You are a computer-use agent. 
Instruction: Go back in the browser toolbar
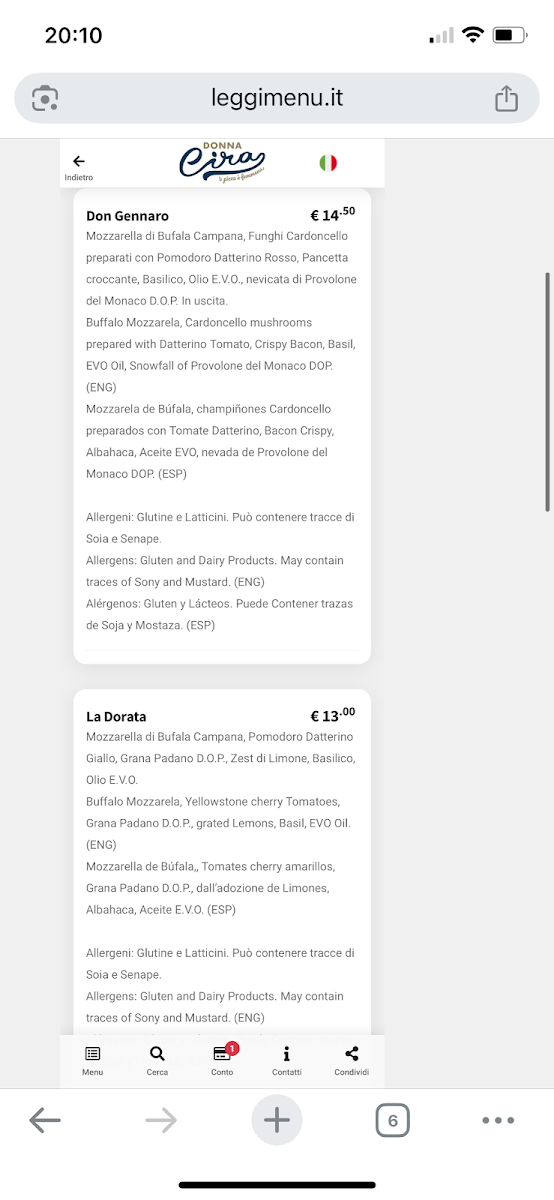[x=45, y=1120]
